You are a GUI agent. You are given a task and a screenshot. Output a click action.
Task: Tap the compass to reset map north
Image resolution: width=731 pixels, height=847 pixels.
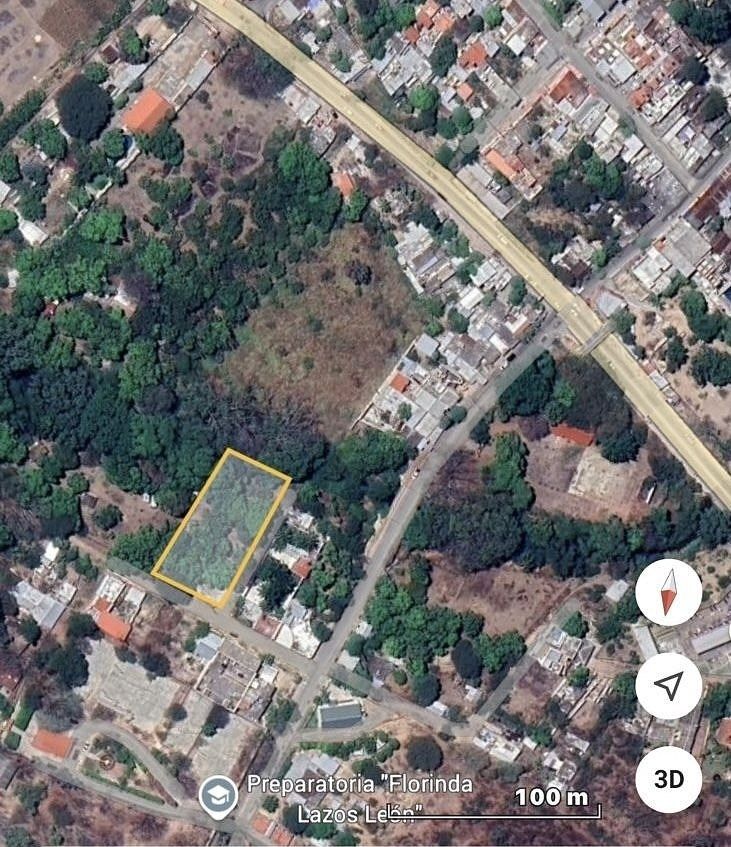tap(668, 592)
